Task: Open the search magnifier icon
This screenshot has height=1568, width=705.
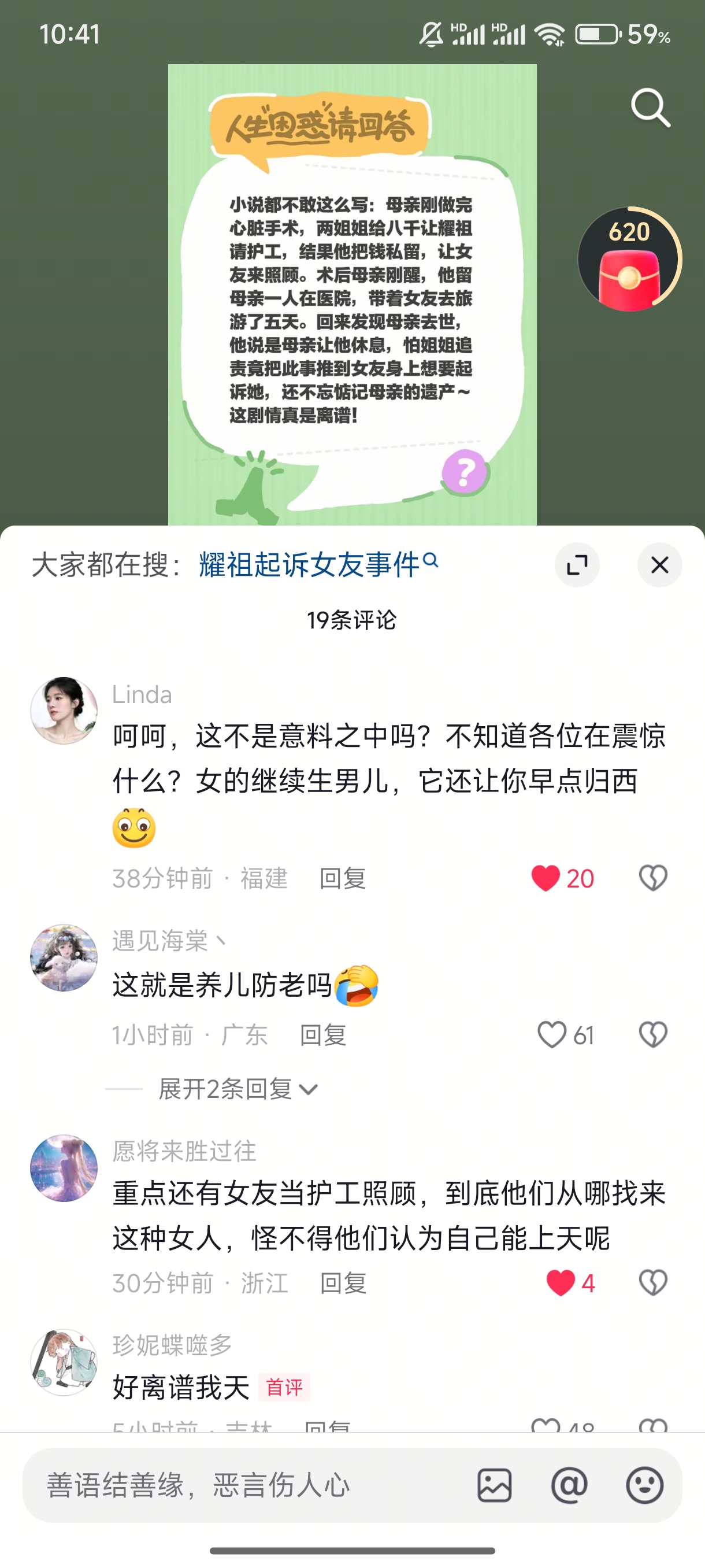Action: 651,108
